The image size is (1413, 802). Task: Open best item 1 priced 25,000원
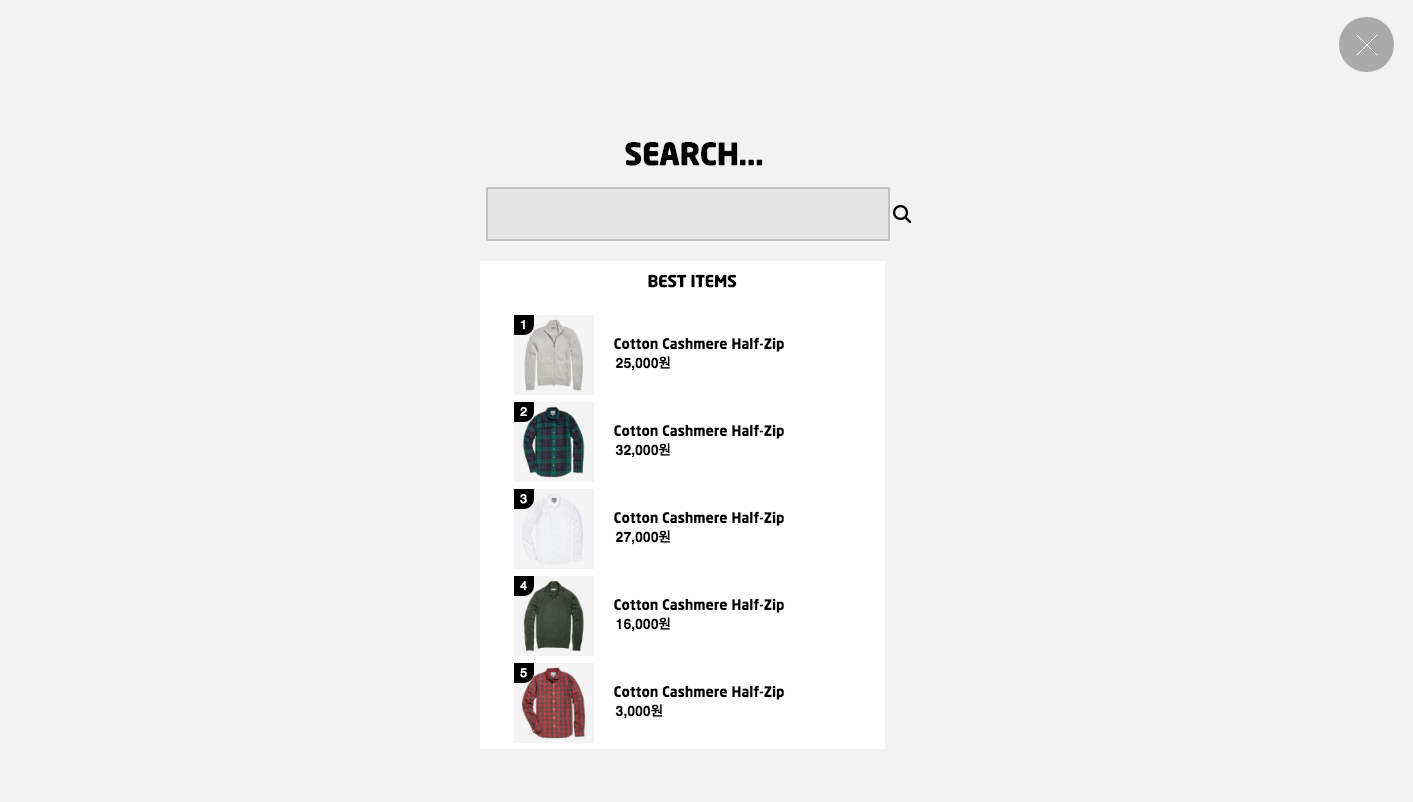(x=698, y=344)
